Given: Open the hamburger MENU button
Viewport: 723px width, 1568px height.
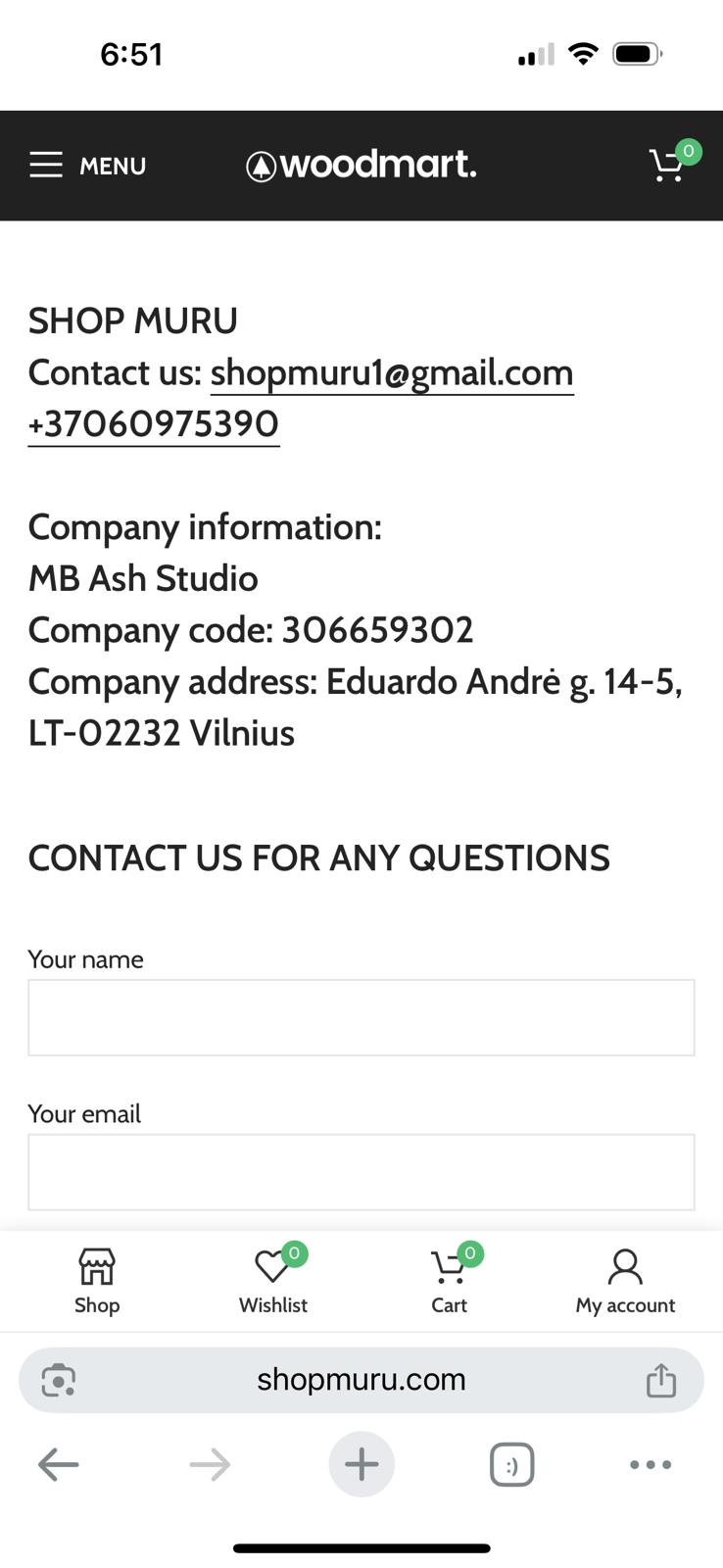Looking at the screenshot, I should pos(87,166).
